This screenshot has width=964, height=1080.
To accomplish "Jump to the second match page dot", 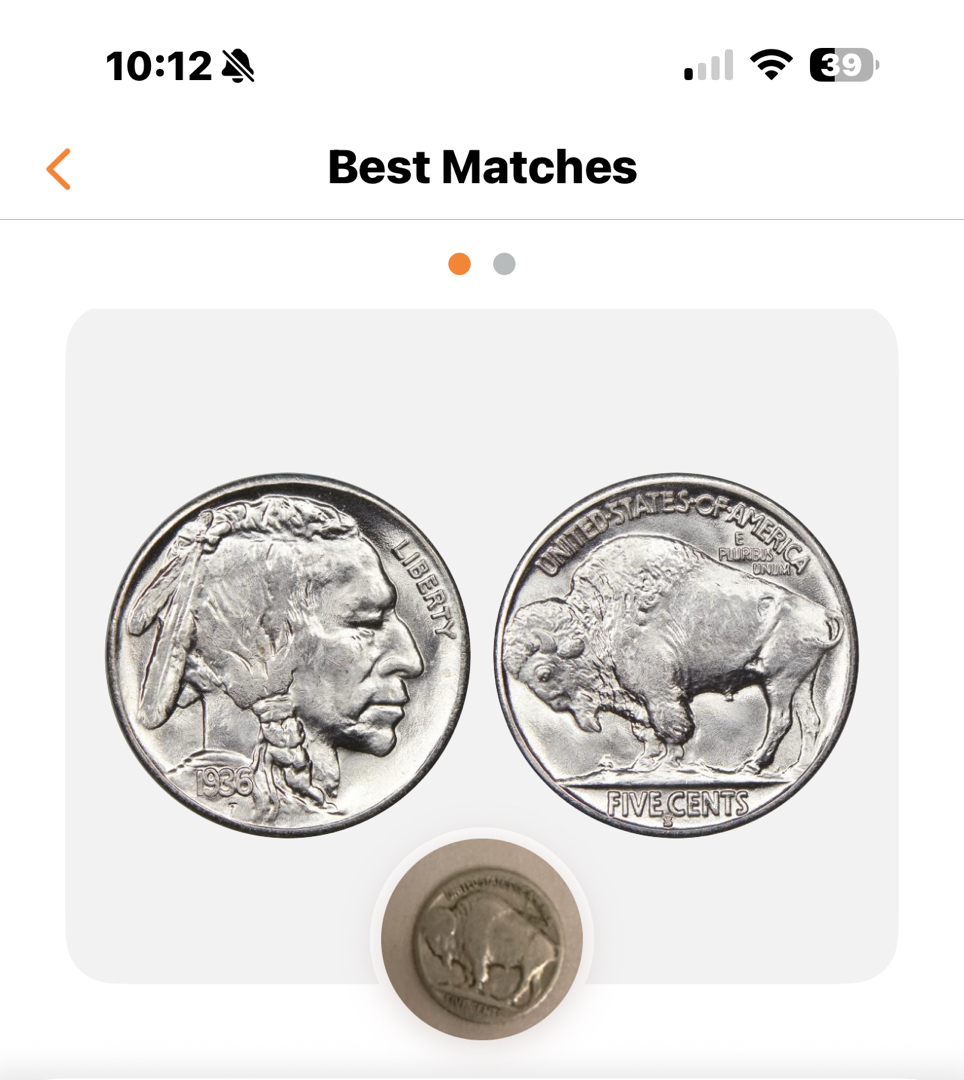I will click(x=504, y=264).
